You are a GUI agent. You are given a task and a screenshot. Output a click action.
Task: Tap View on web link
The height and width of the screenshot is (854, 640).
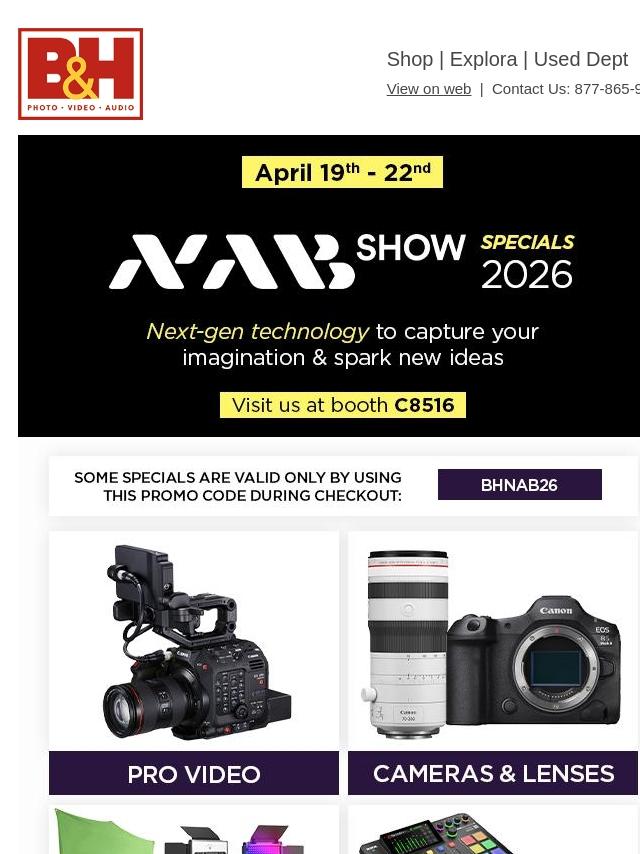(x=429, y=89)
